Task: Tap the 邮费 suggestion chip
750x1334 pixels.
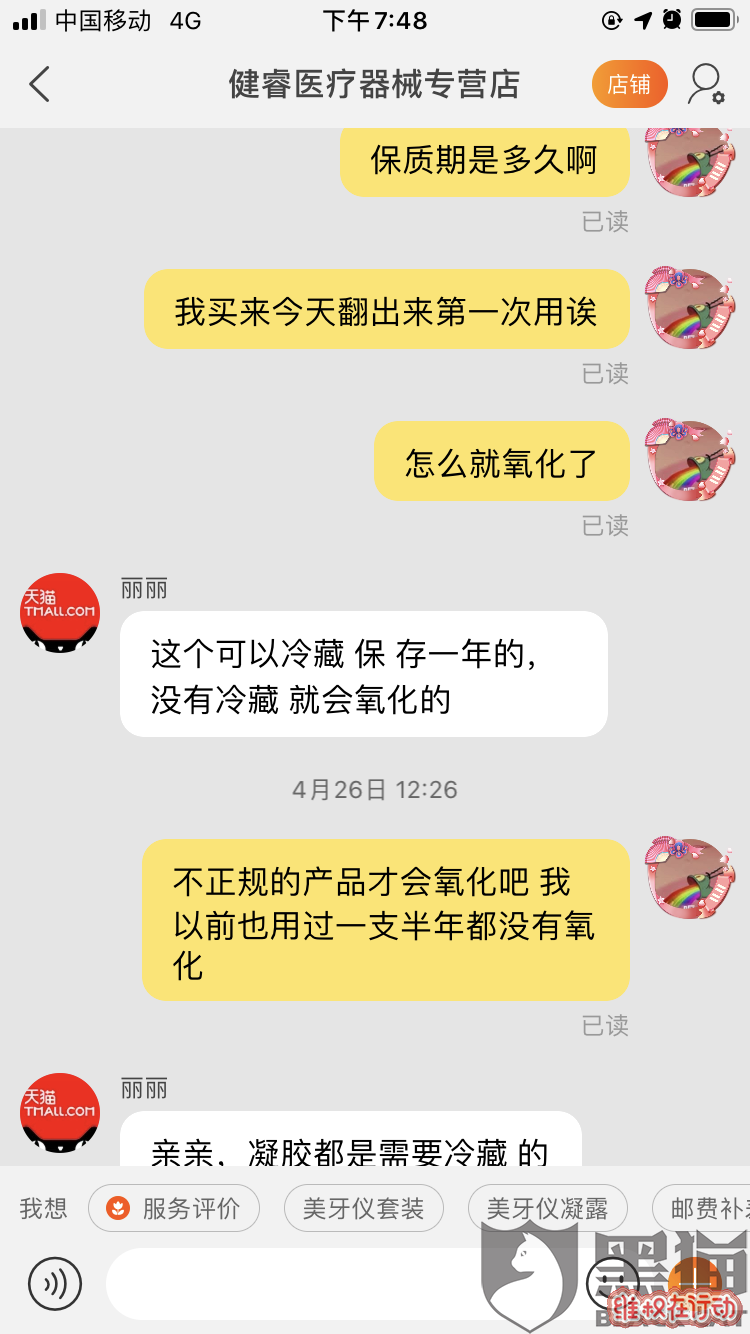Action: (705, 1209)
